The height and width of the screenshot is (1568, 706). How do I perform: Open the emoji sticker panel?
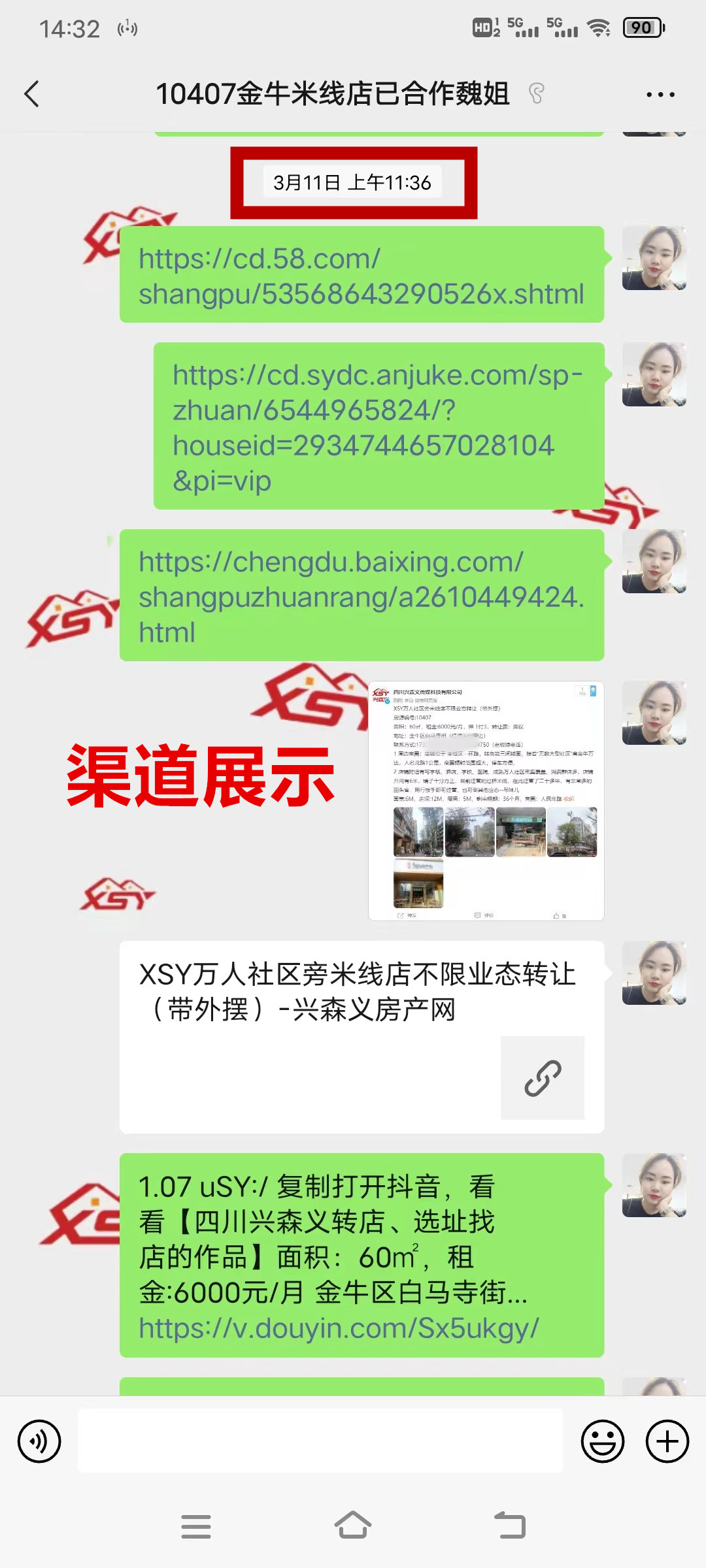tap(602, 1441)
